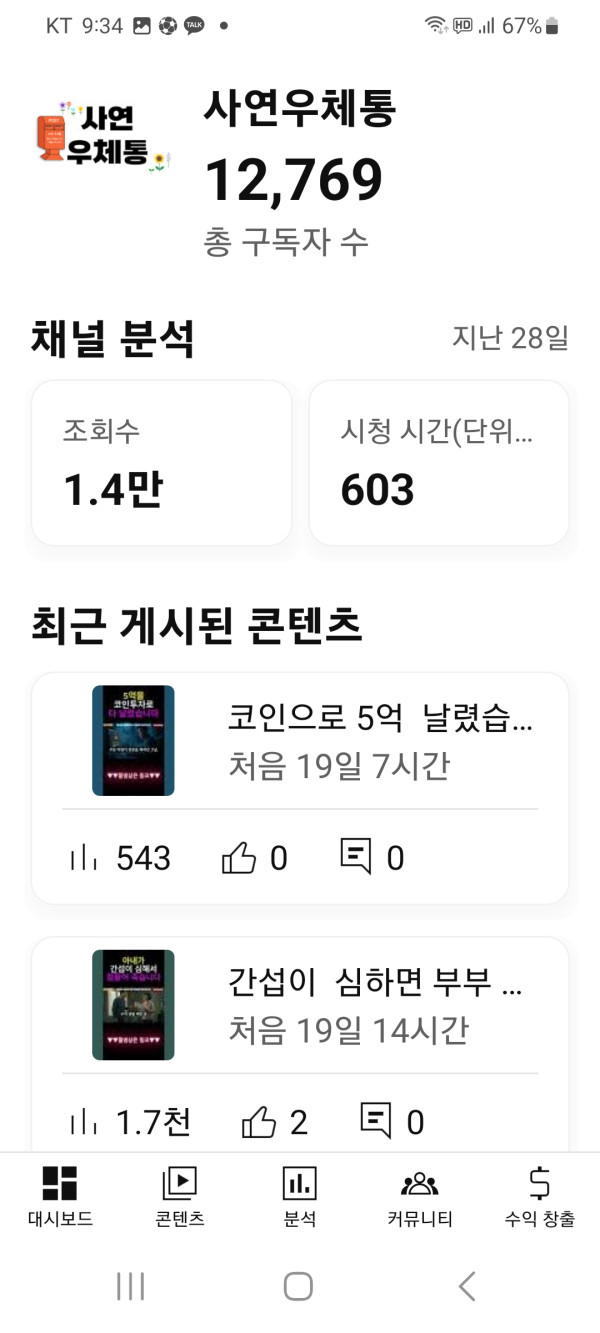Go to the 대시보드 tab

tap(60, 1197)
